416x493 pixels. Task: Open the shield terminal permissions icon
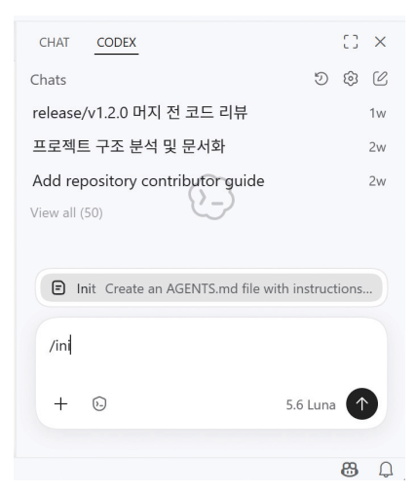click(x=99, y=404)
